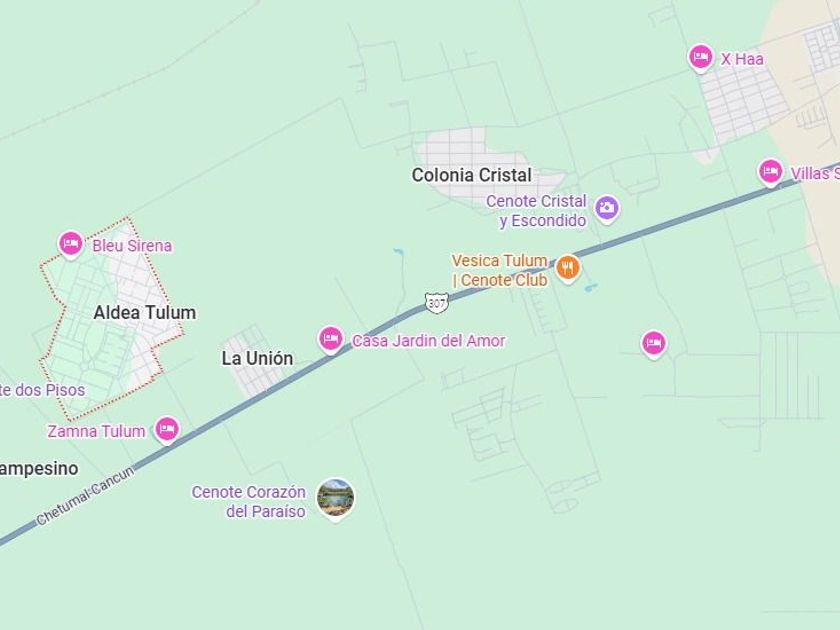Select the unlabeled hotel pin southeast of Vesica

pyautogui.click(x=654, y=343)
